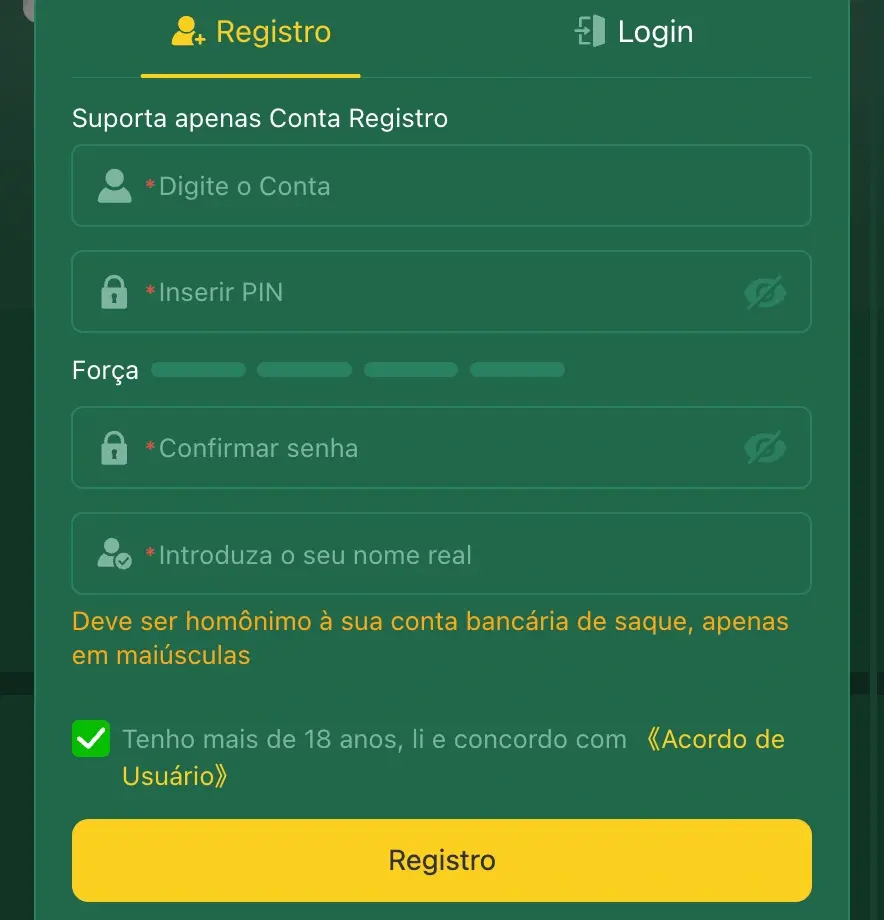
Task: Show the PIN using the eye icon
Action: 765,293
